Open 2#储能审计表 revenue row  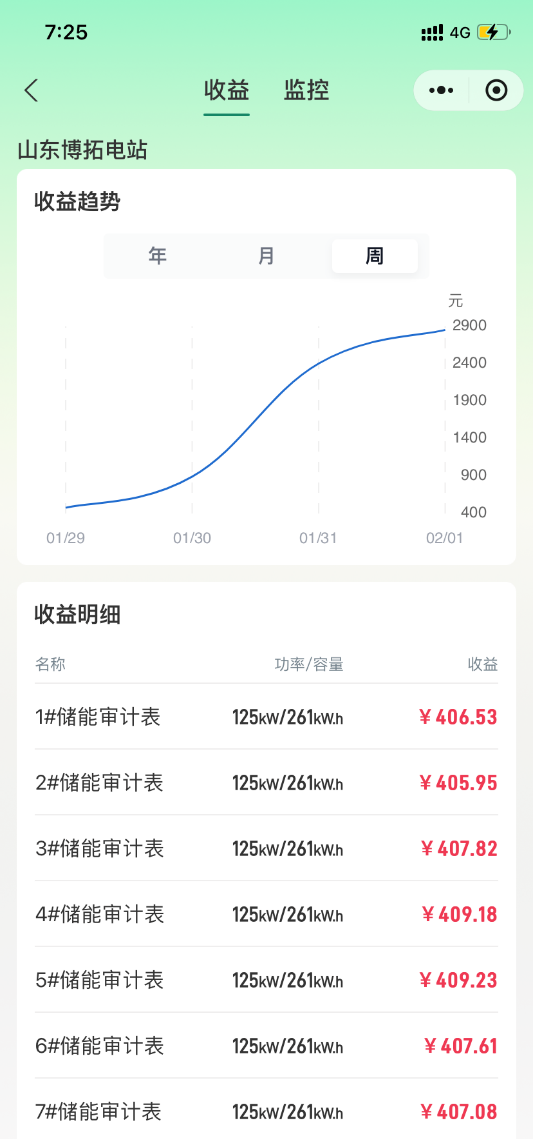pos(266,782)
